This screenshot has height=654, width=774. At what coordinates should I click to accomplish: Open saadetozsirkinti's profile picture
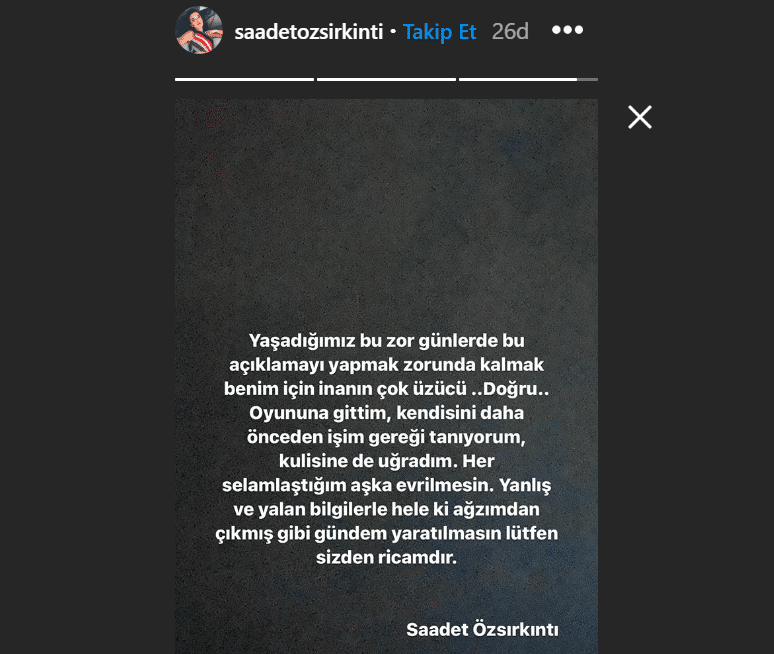(x=198, y=31)
